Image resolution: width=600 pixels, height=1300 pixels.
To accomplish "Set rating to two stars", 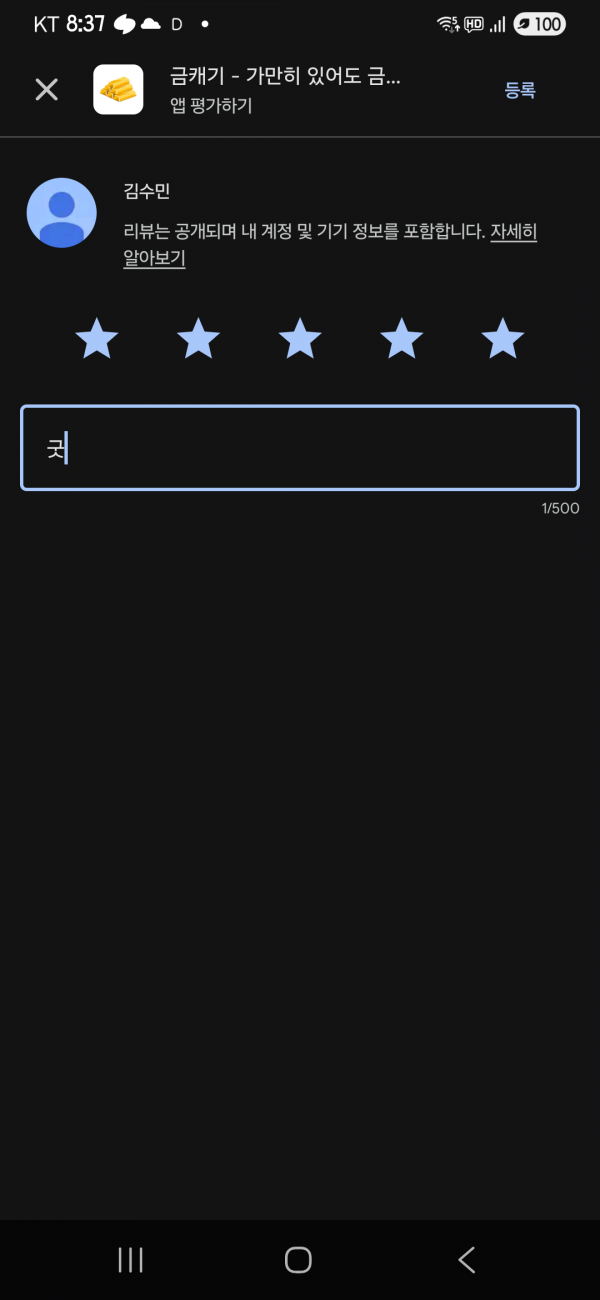I will pyautogui.click(x=198, y=339).
